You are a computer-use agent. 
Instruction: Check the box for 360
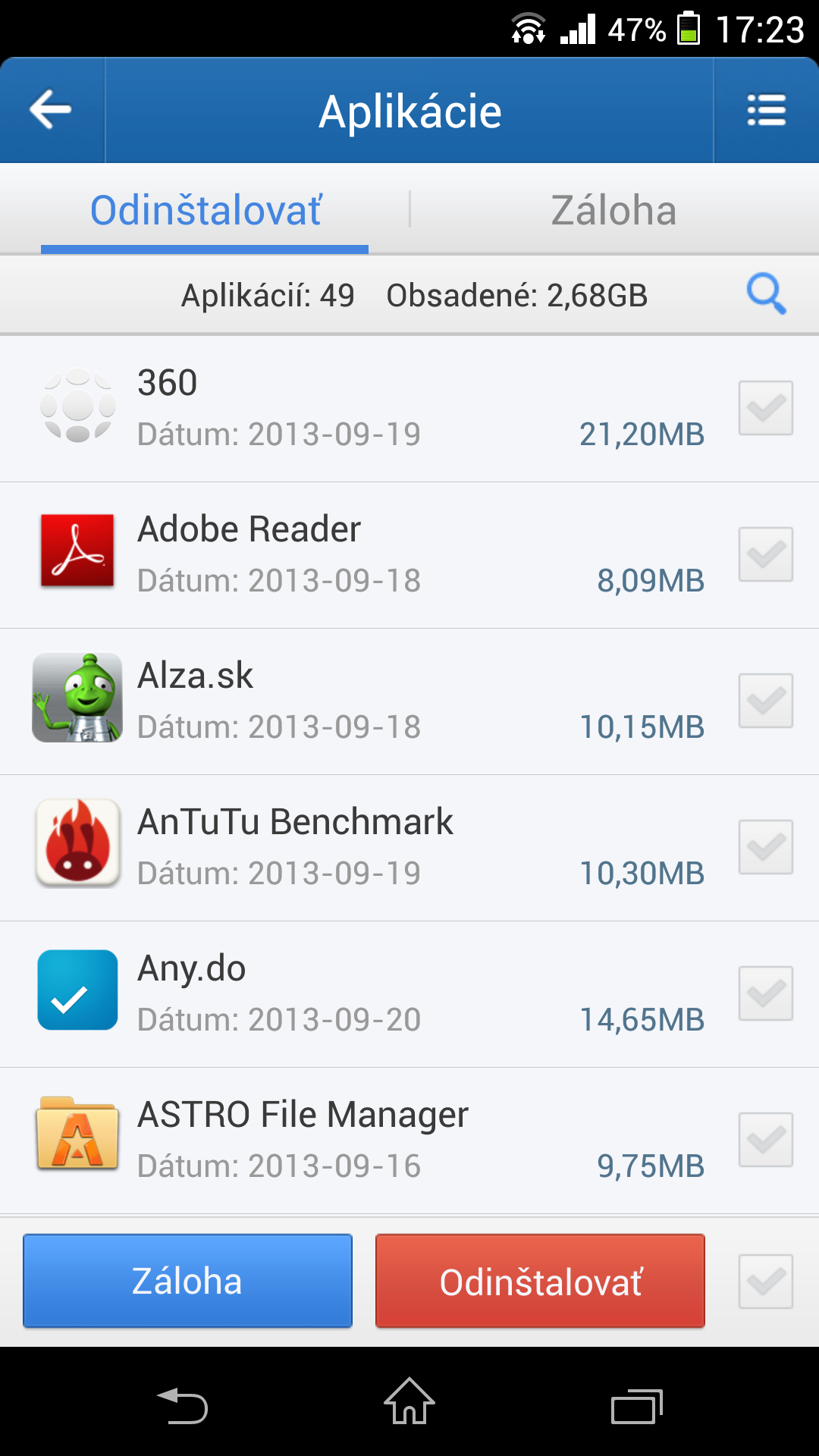pos(765,408)
